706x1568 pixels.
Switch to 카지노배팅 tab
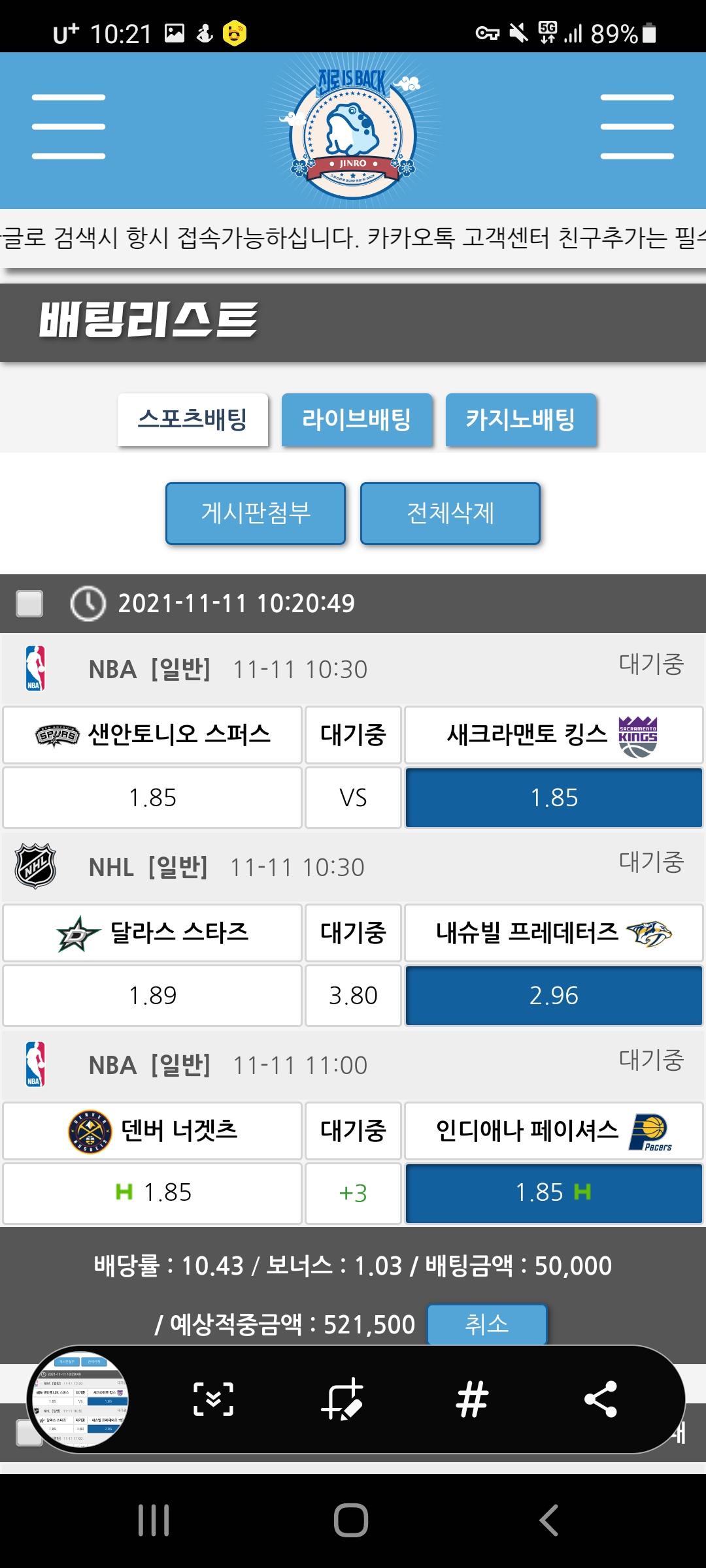click(x=520, y=419)
